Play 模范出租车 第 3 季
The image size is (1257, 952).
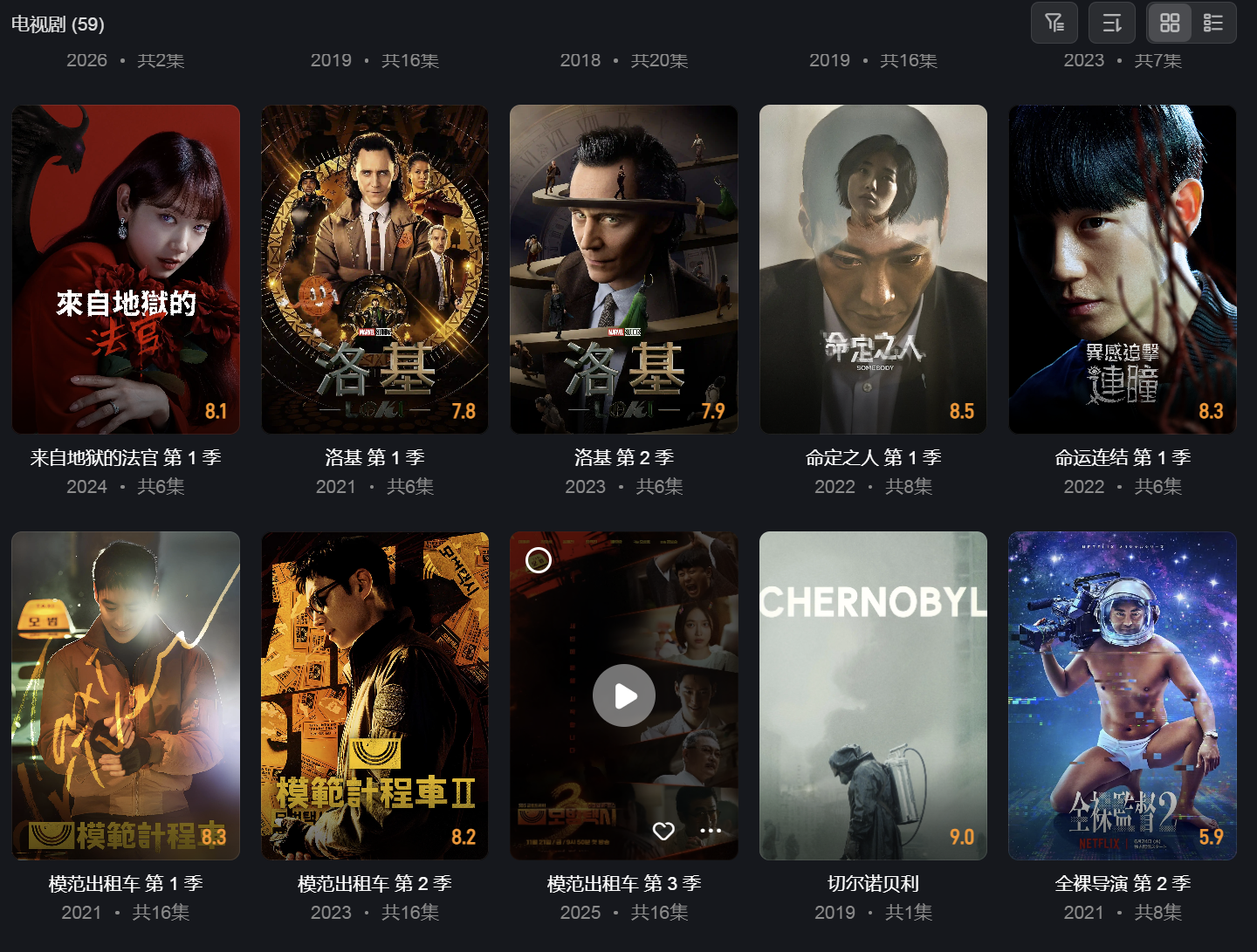pos(624,695)
